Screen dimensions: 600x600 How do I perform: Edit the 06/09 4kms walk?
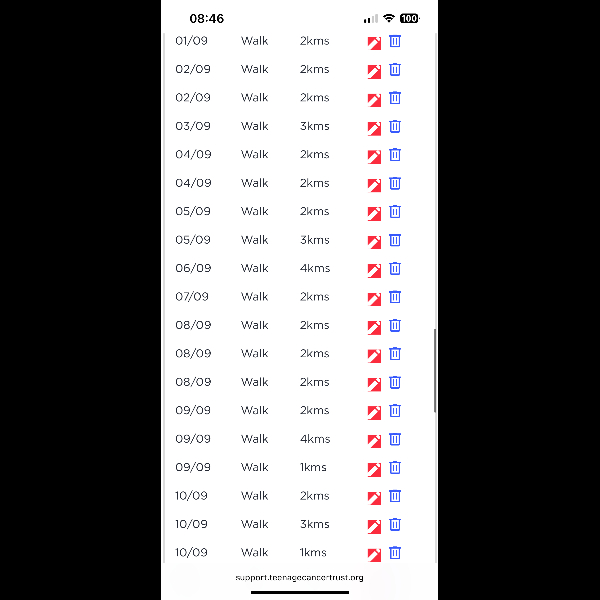374,270
